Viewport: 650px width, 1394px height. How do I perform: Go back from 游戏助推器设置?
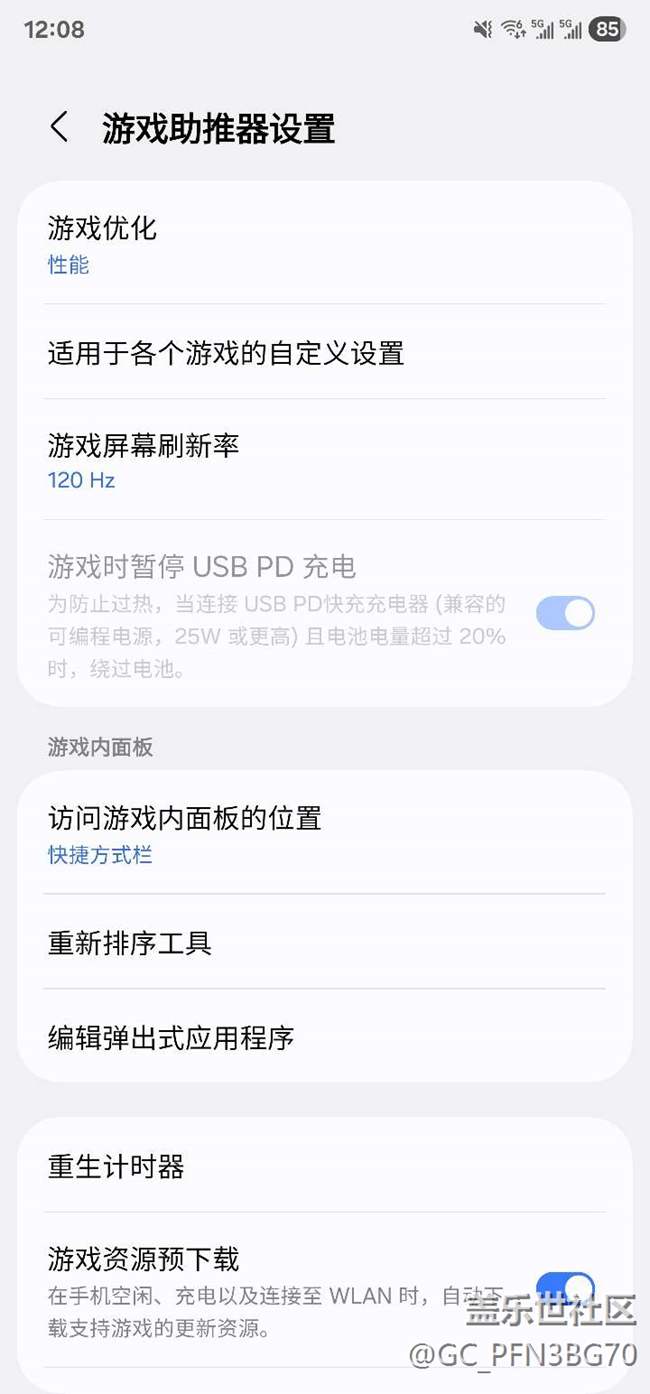coord(60,128)
